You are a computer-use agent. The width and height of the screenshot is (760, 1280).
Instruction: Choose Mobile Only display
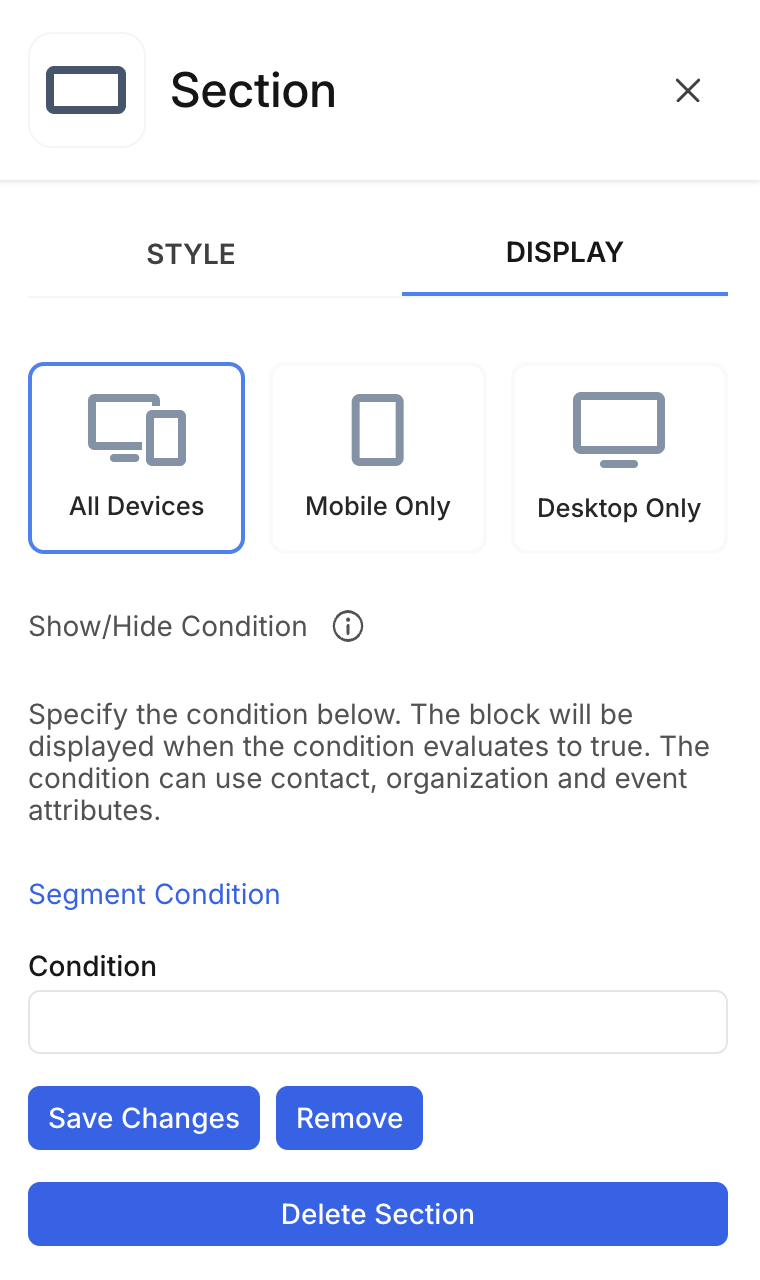click(378, 458)
